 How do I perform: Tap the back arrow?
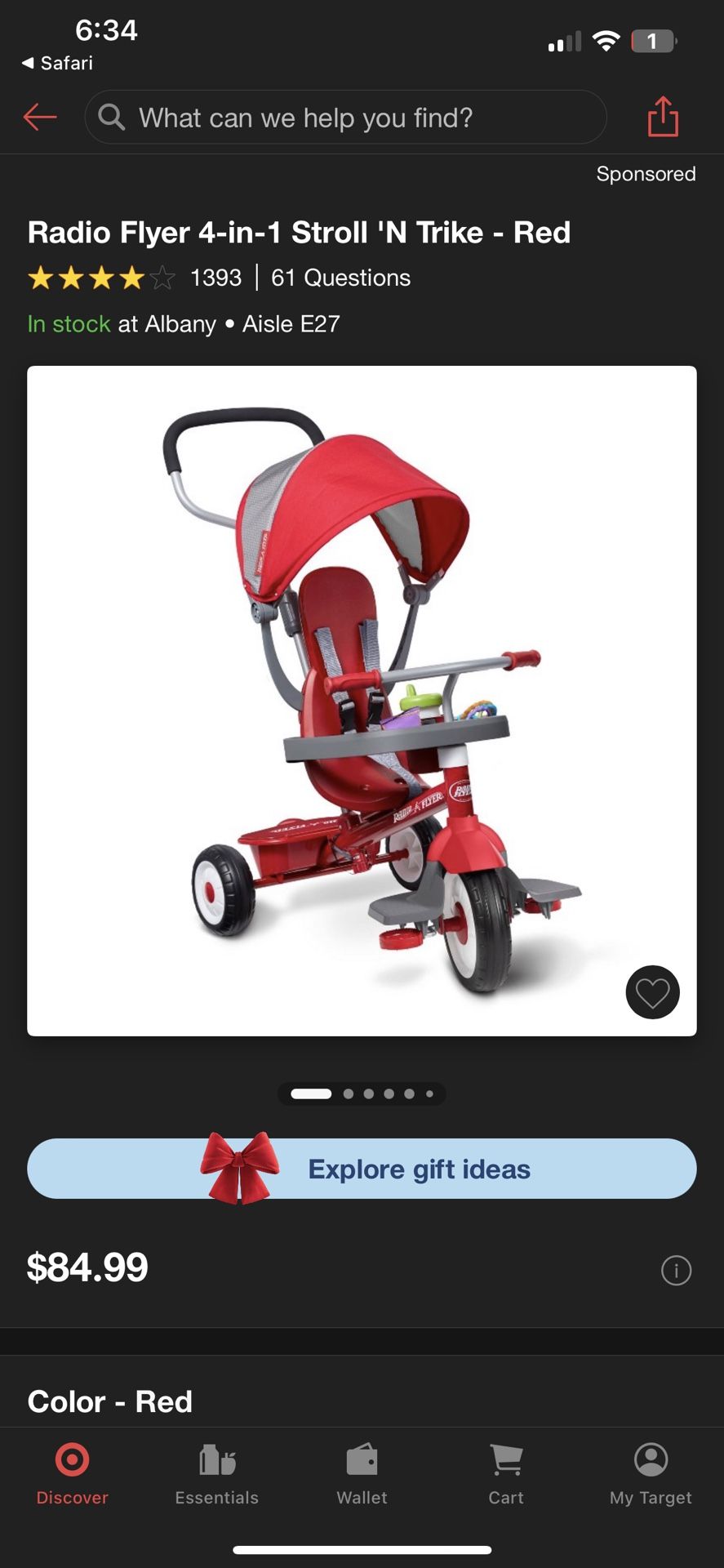(x=40, y=117)
